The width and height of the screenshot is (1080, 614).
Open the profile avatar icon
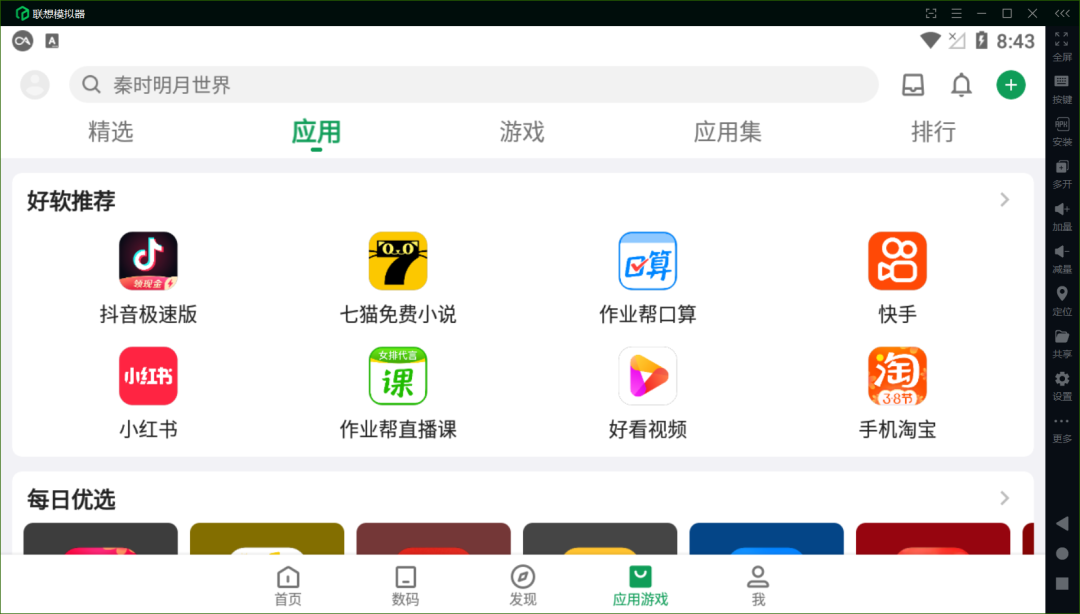pos(35,85)
